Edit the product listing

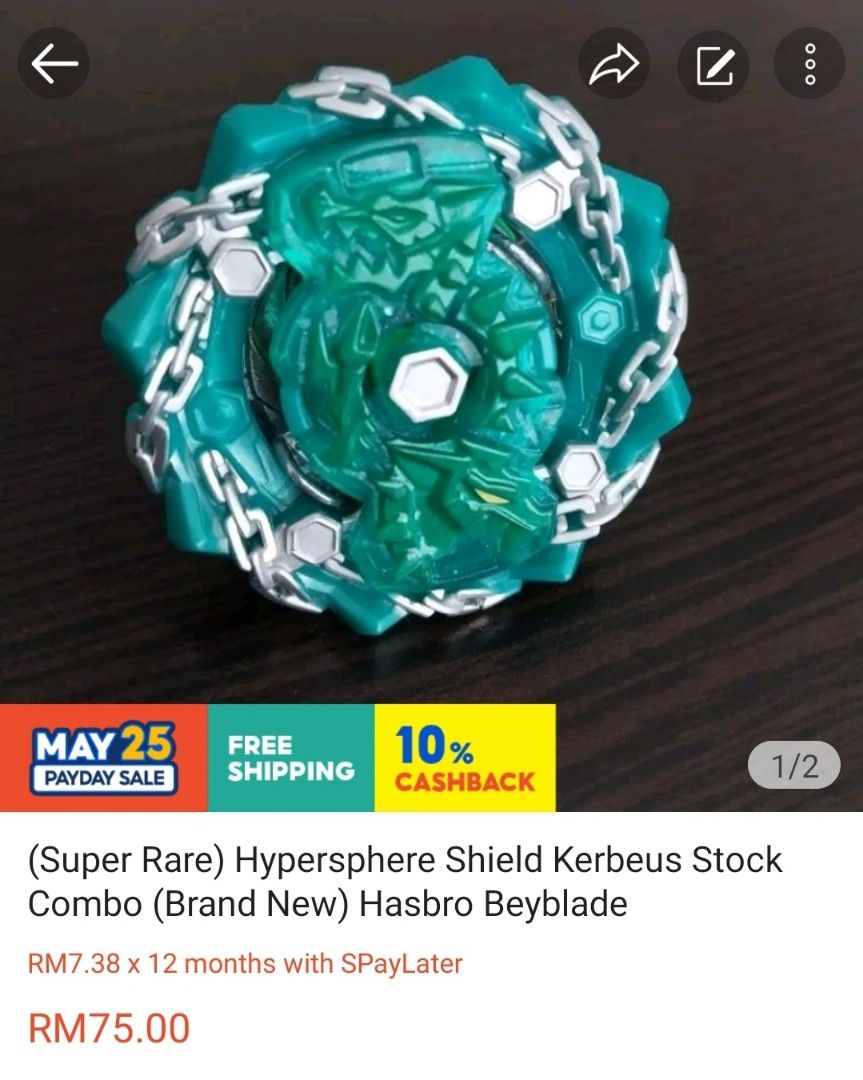tap(713, 65)
